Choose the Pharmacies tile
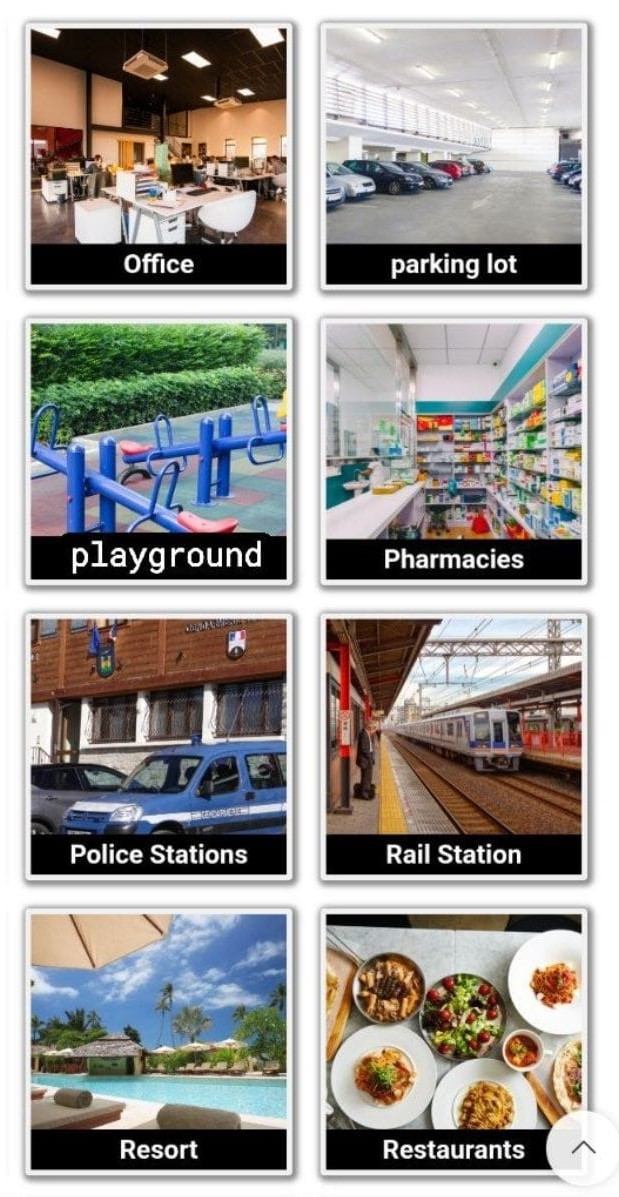Viewport: 619px width, 1197px height. coord(453,452)
